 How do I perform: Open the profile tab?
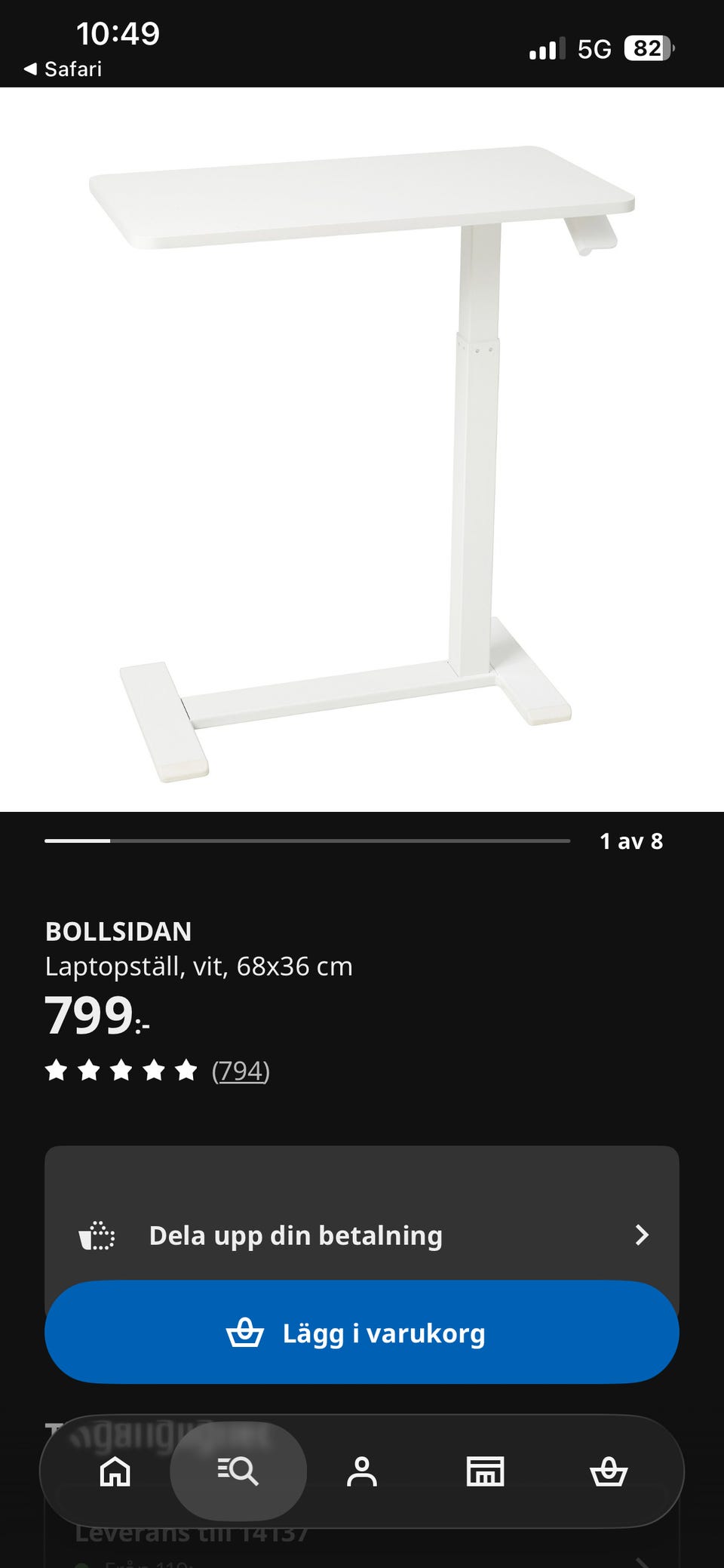[x=362, y=1471]
